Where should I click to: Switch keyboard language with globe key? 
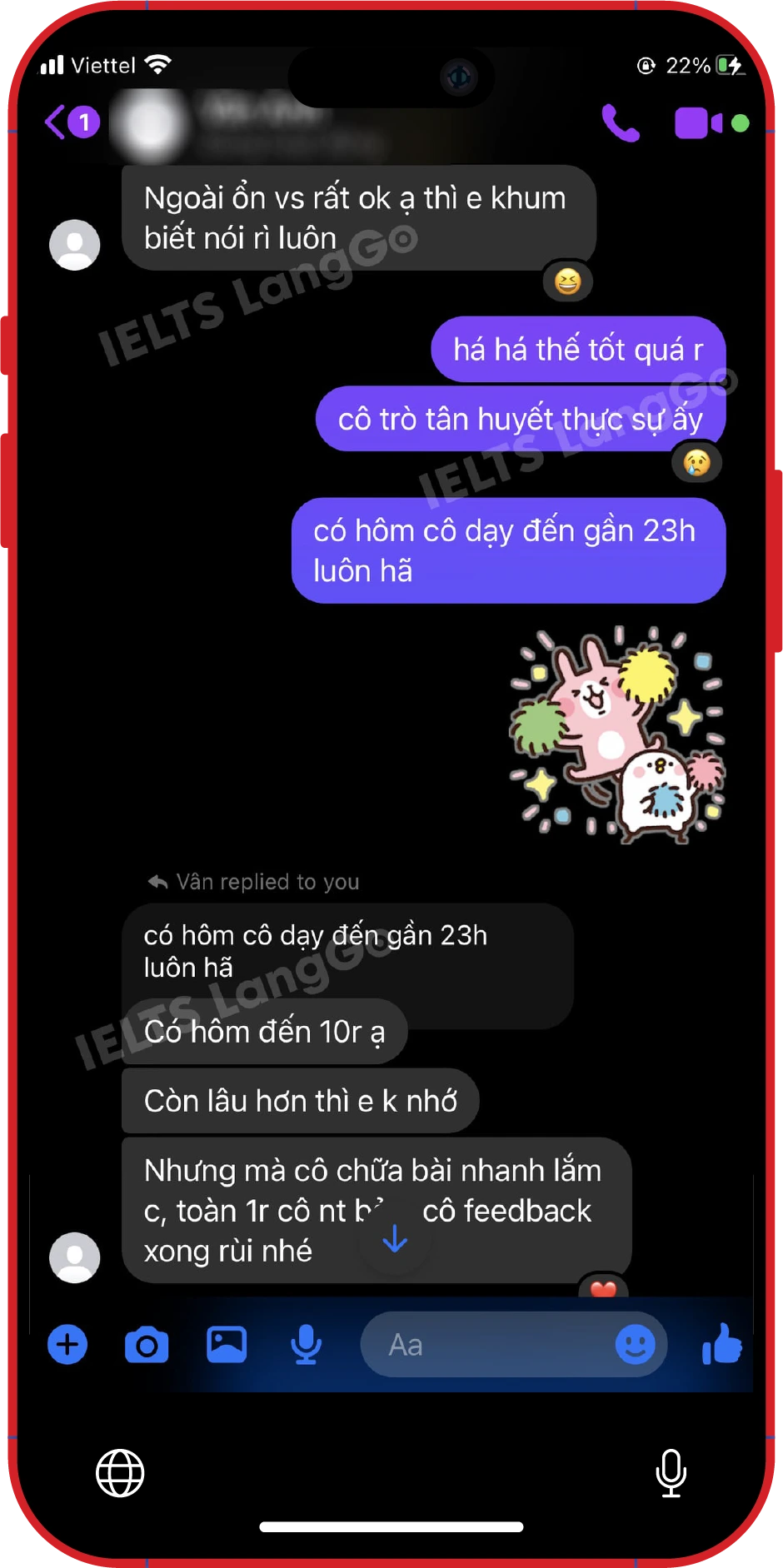120,1472
